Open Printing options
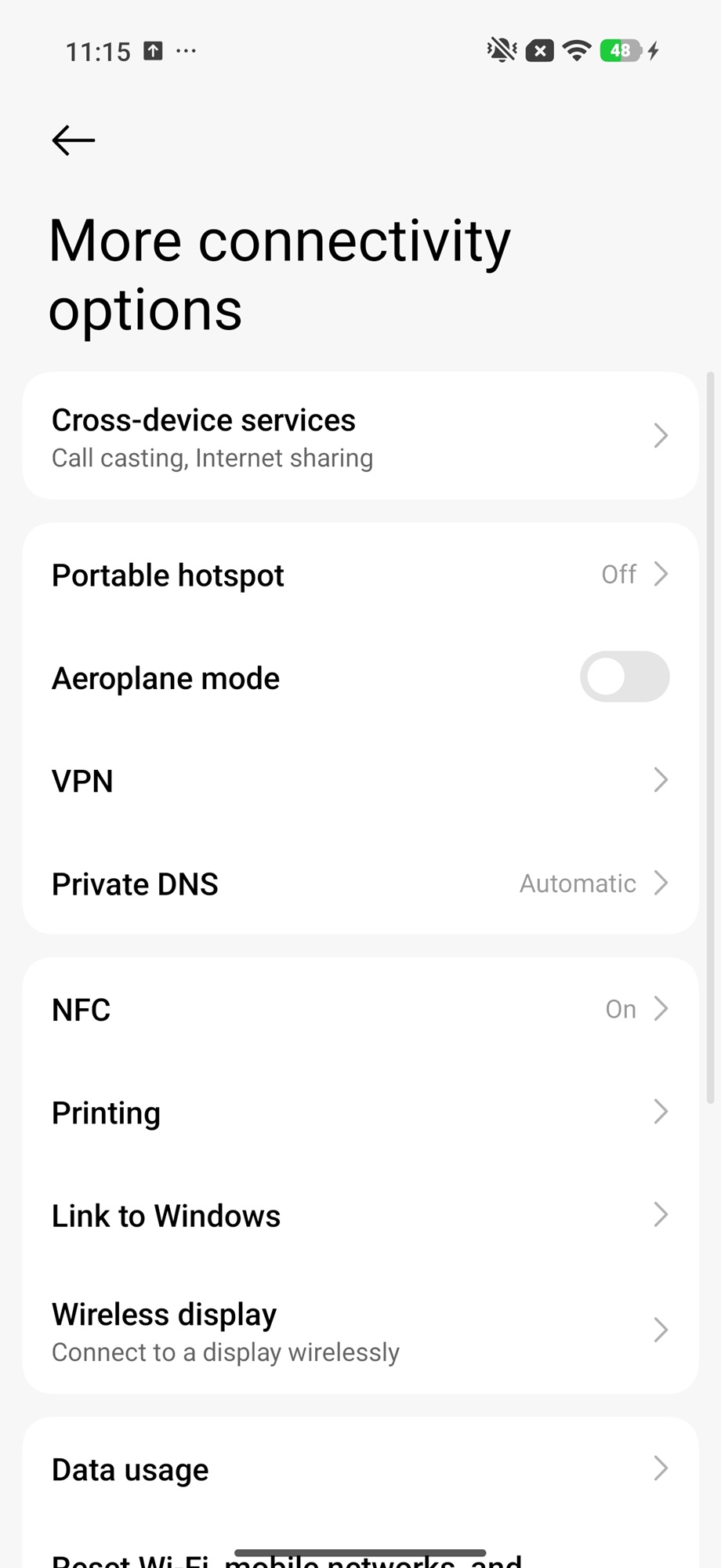Viewport: 721px width, 1568px height. click(360, 1112)
